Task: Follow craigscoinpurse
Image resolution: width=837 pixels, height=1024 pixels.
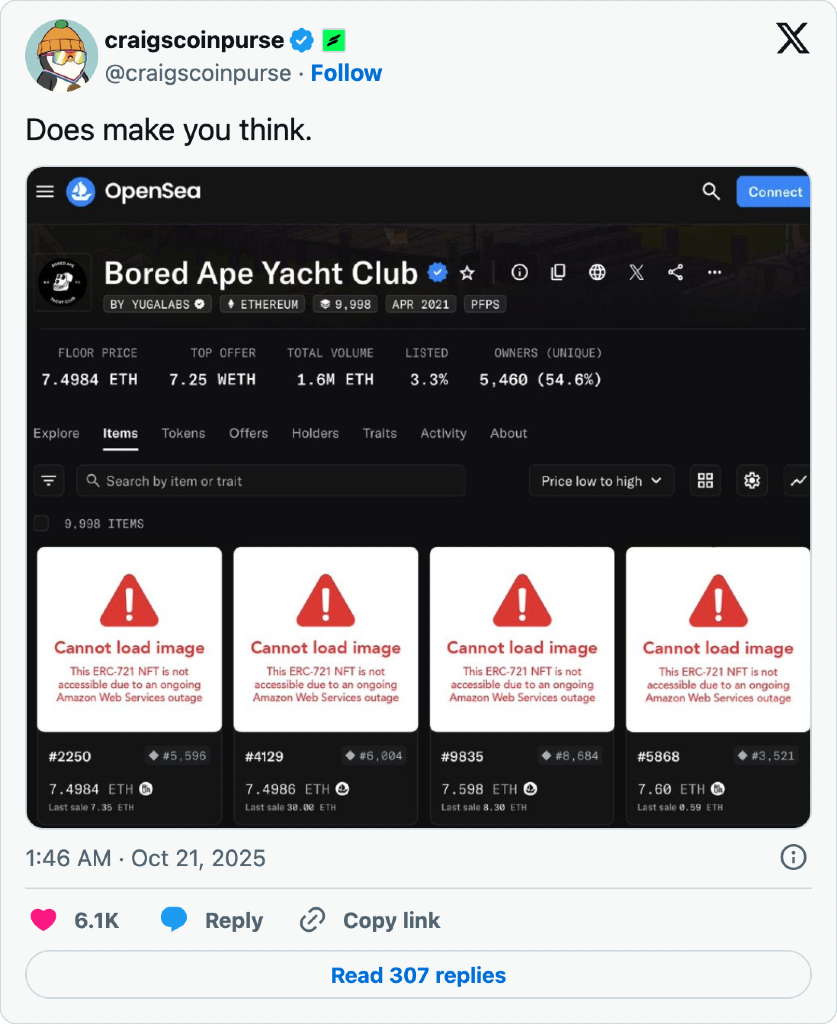Action: coord(346,73)
